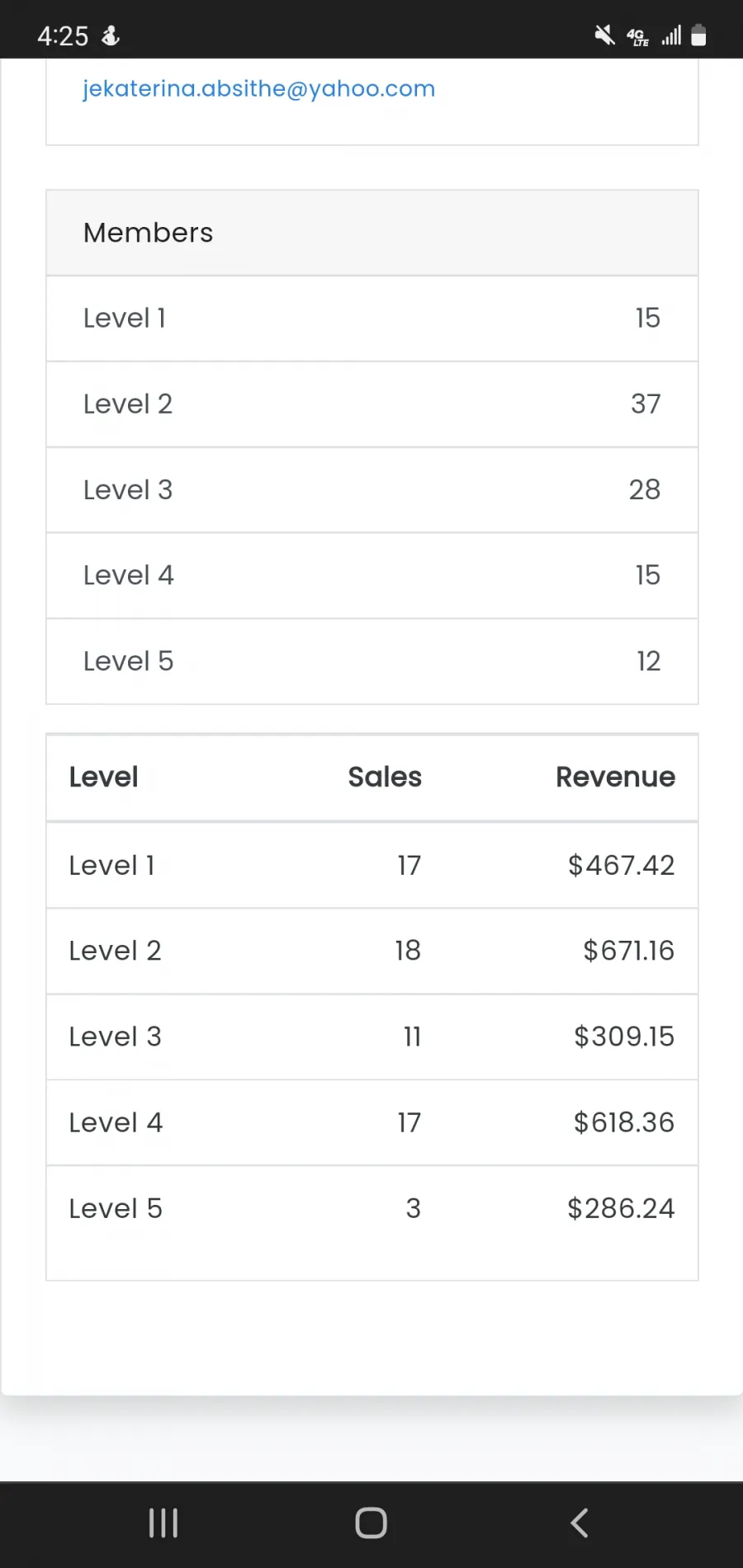Go back using the system back button

[x=580, y=1523]
